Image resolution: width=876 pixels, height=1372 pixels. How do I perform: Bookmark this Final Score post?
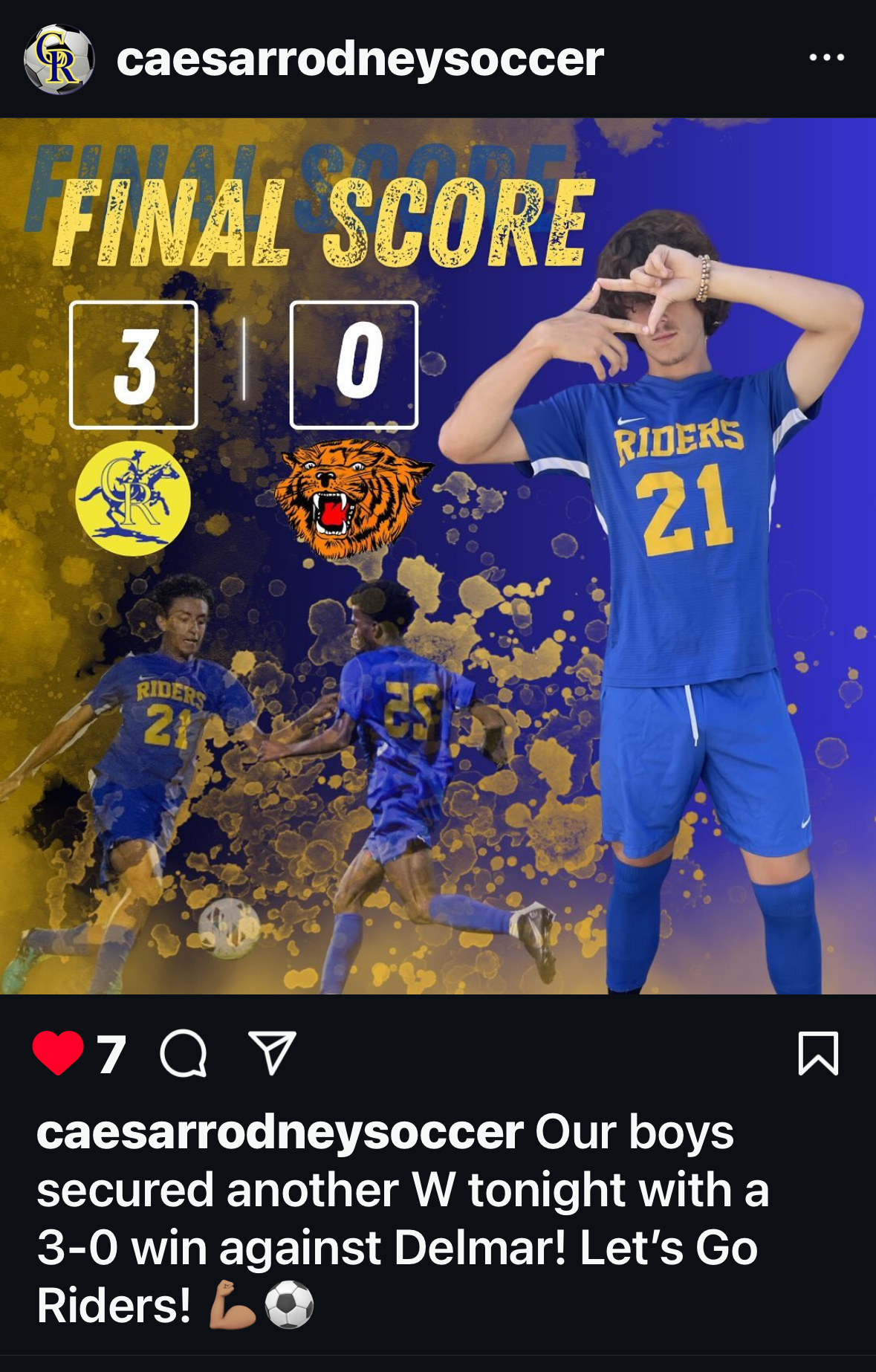coord(818,1053)
